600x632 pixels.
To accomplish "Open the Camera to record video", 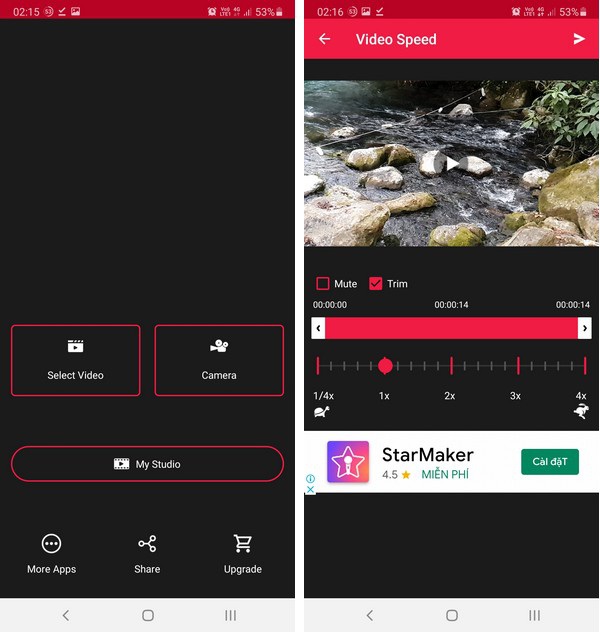I will tap(219, 360).
